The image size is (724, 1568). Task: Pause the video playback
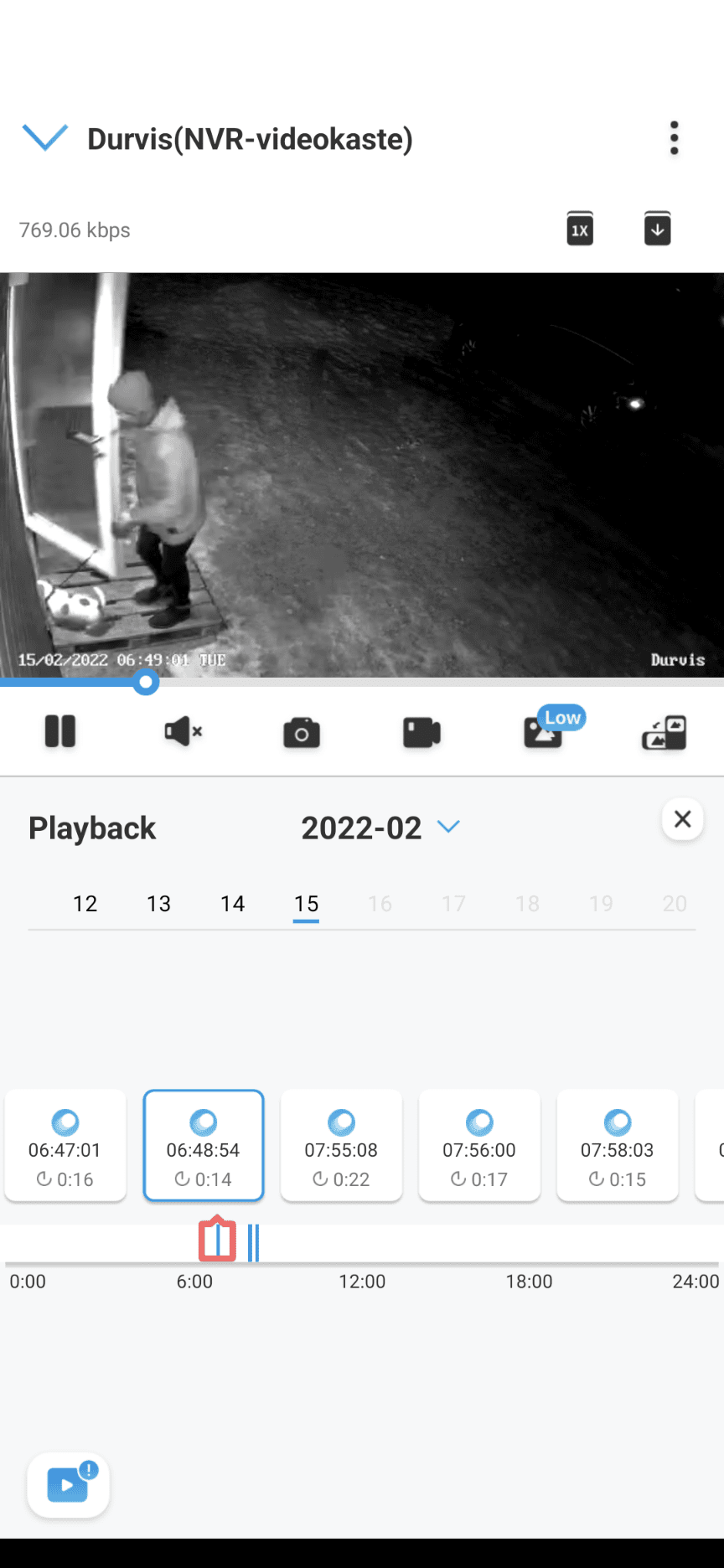click(60, 731)
